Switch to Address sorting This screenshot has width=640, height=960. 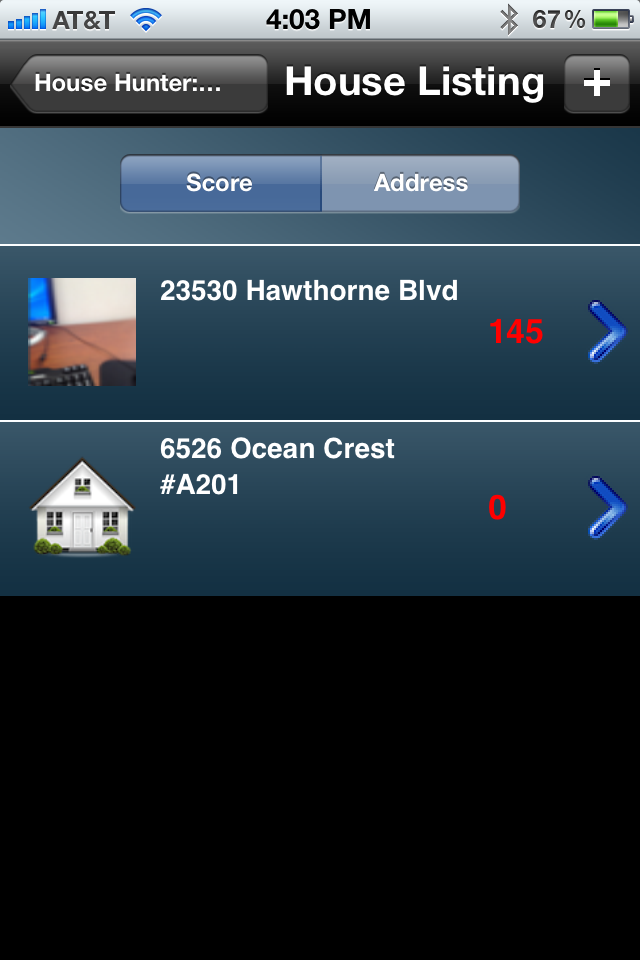[420, 184]
